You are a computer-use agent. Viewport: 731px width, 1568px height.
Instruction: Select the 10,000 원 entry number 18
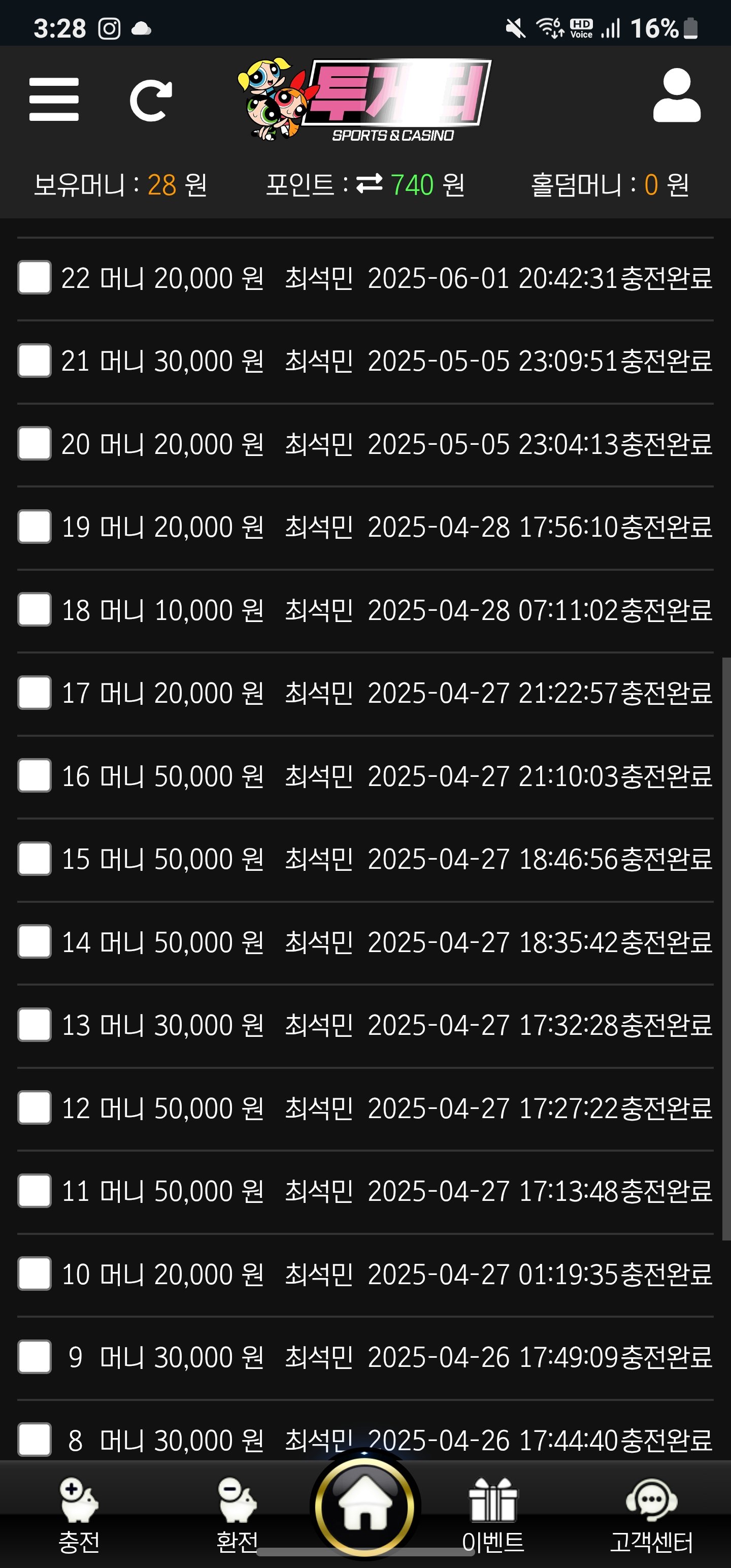tap(34, 610)
